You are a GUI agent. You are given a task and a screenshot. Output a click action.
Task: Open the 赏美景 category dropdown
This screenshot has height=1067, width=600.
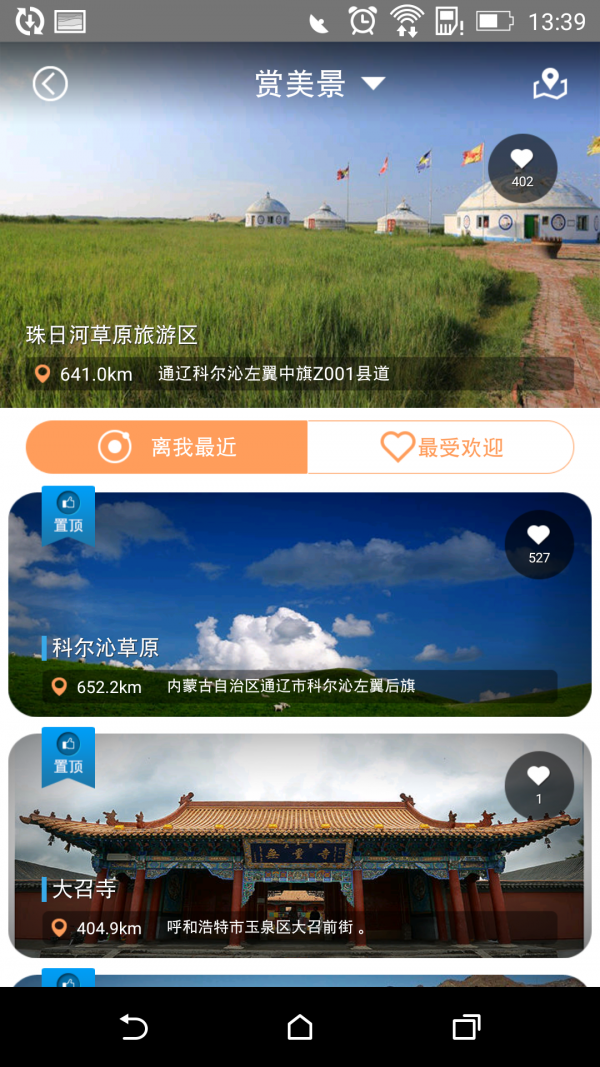click(318, 84)
